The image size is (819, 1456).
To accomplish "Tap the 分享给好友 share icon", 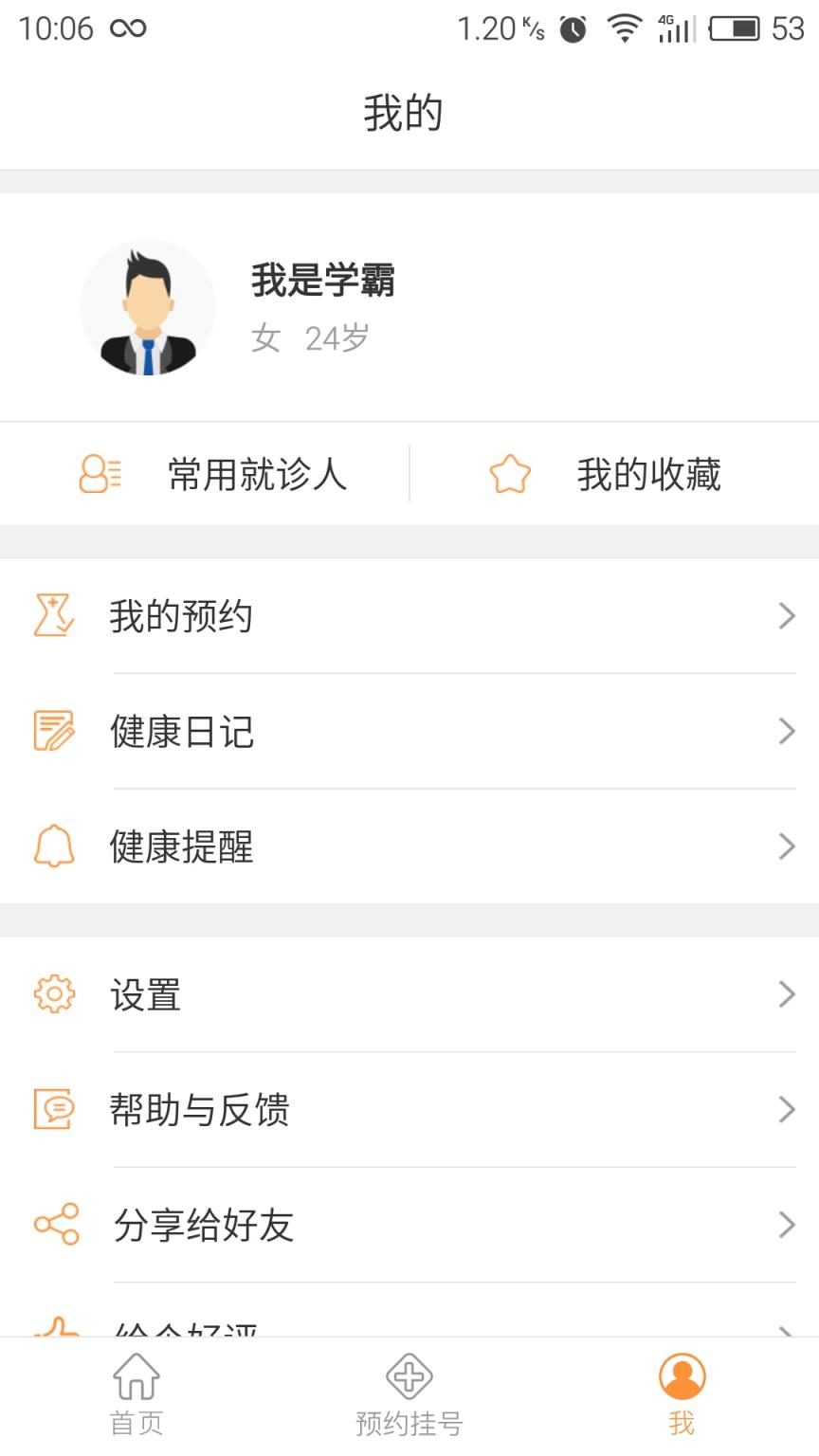I will click(x=54, y=1224).
